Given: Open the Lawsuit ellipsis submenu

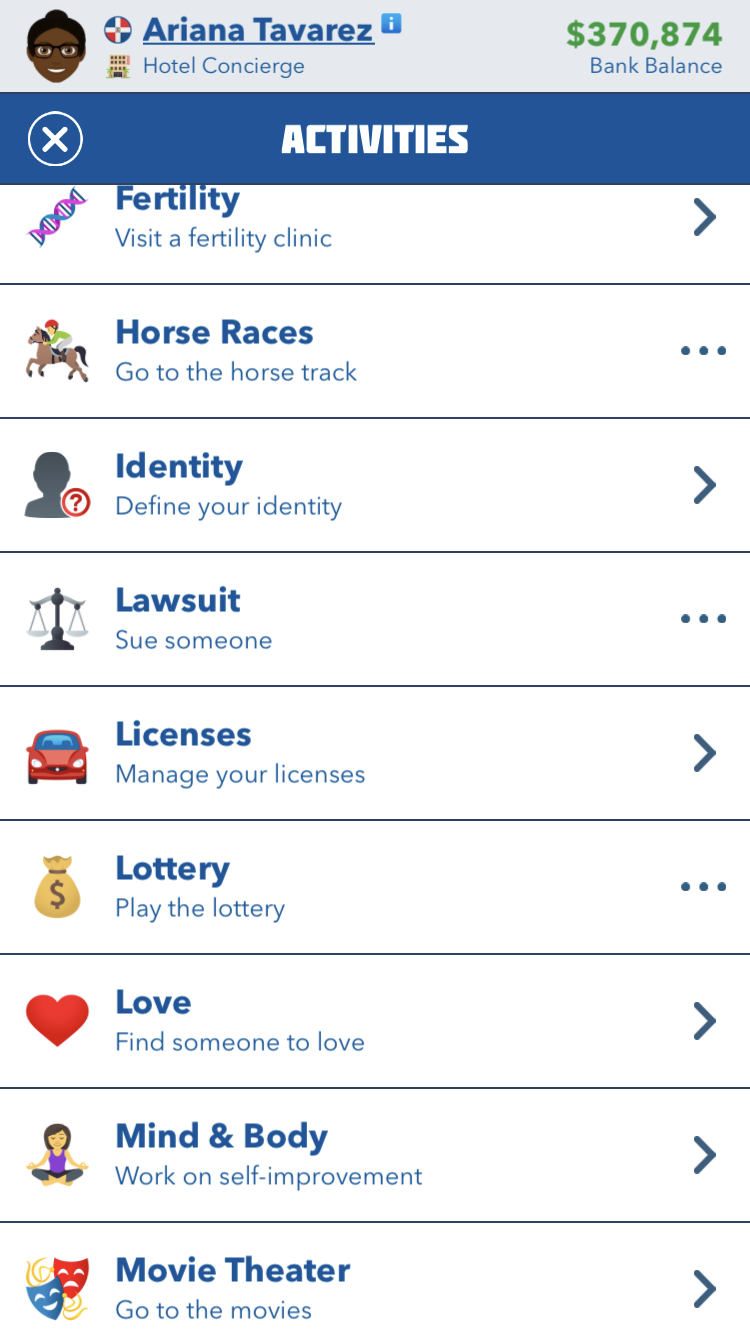Looking at the screenshot, I should click(703, 618).
